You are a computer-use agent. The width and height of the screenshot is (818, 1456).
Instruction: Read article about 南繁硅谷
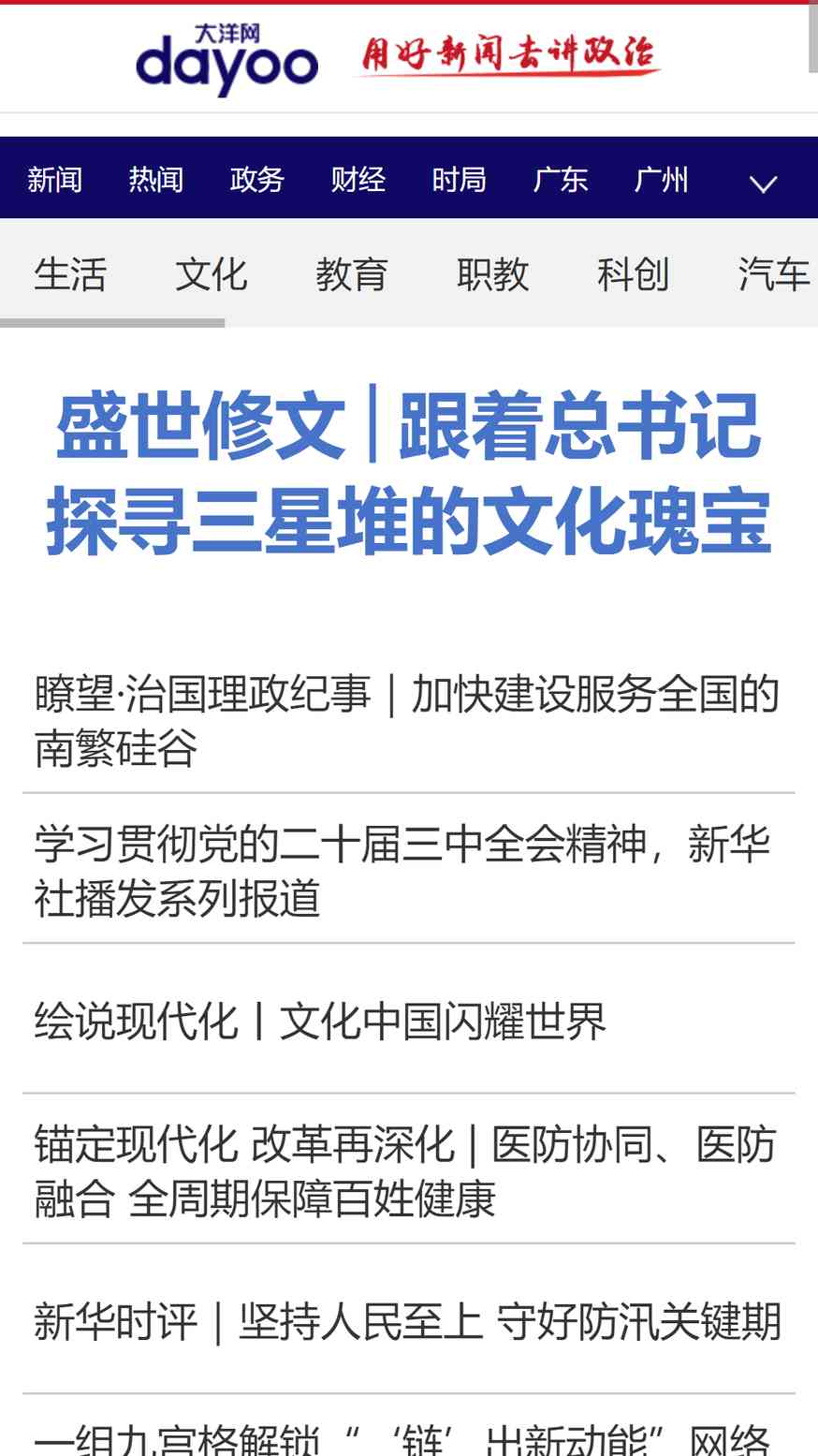407,721
